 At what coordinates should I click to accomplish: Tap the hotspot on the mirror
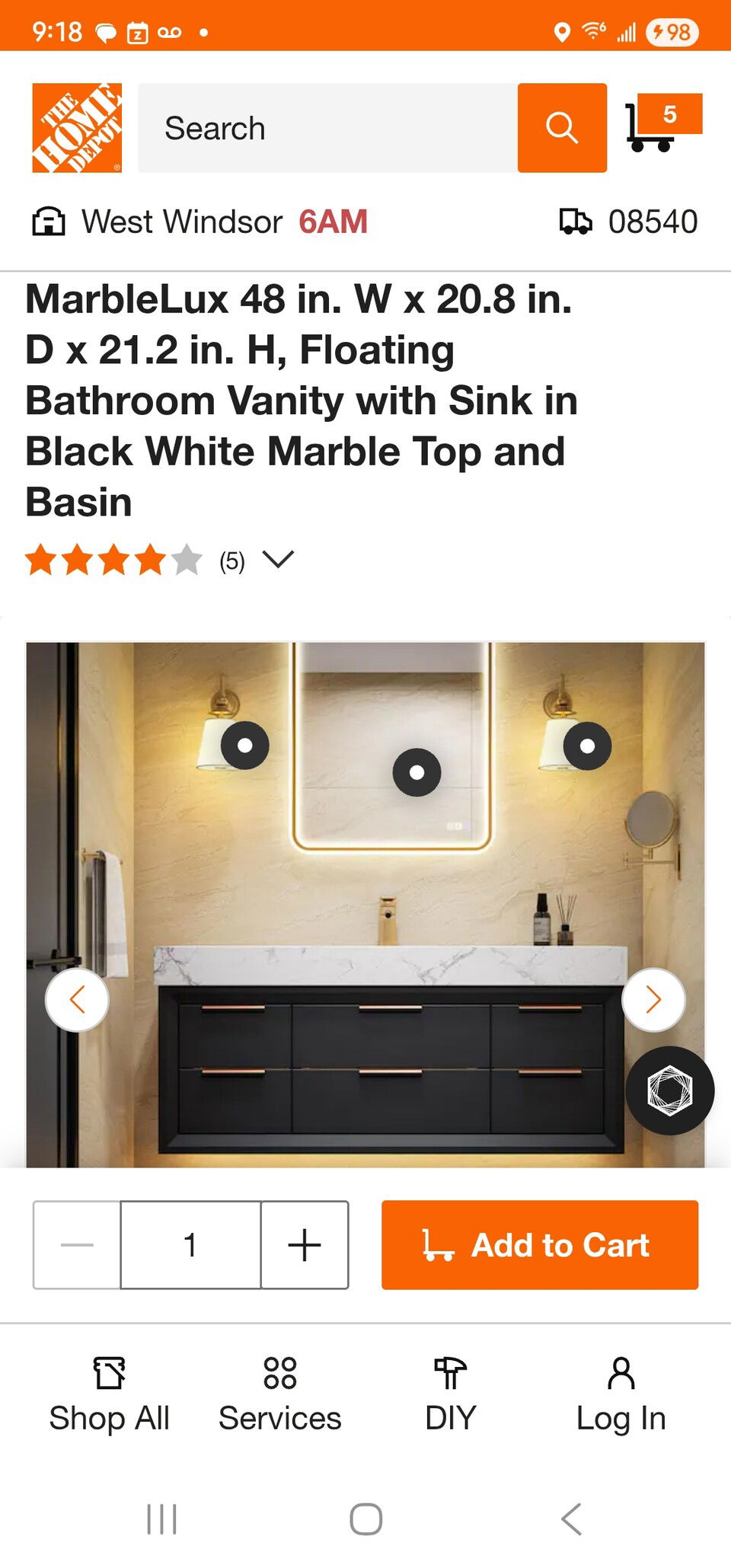coord(417,772)
